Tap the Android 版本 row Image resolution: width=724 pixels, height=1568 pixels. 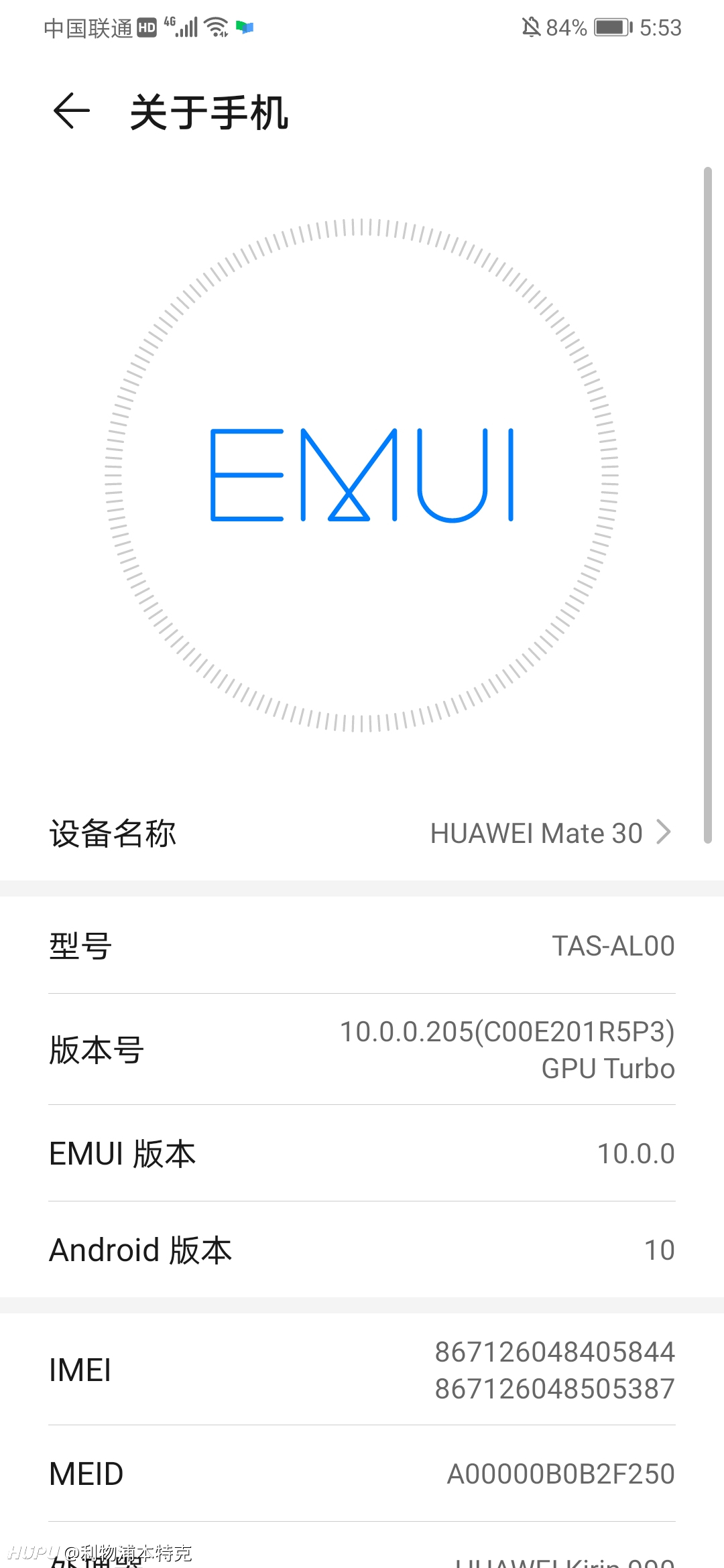pyautogui.click(x=362, y=1250)
